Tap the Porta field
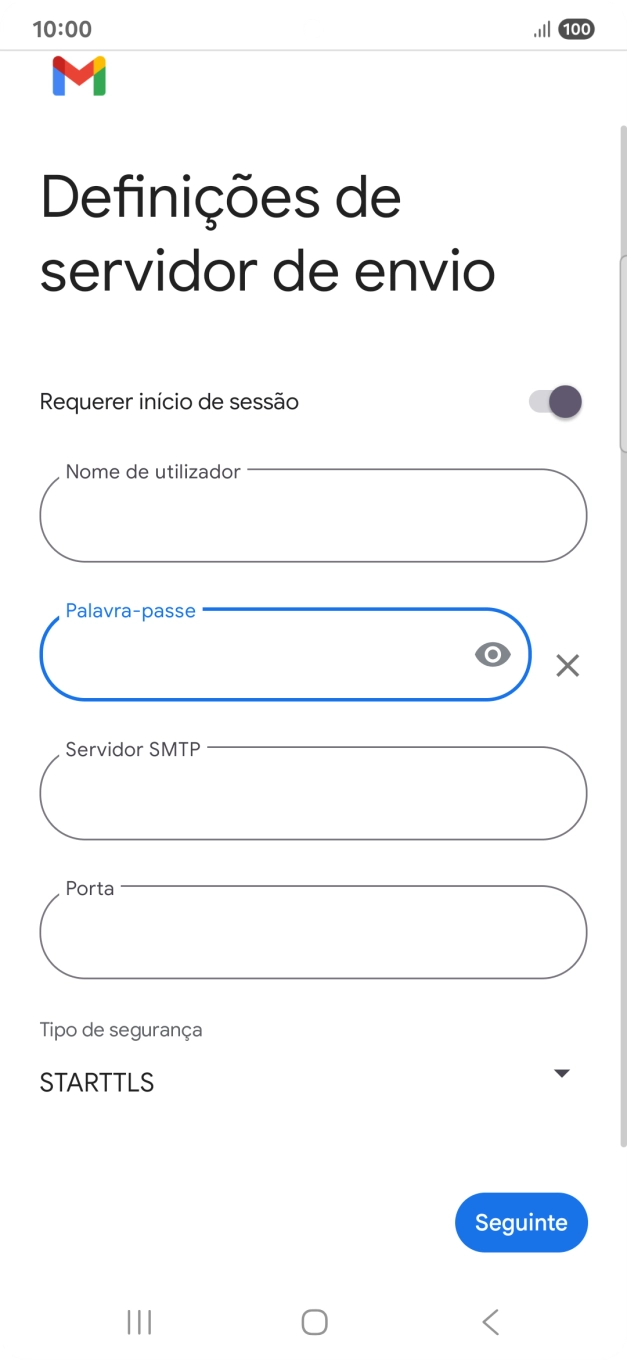This screenshot has width=627, height=1360. click(312, 932)
